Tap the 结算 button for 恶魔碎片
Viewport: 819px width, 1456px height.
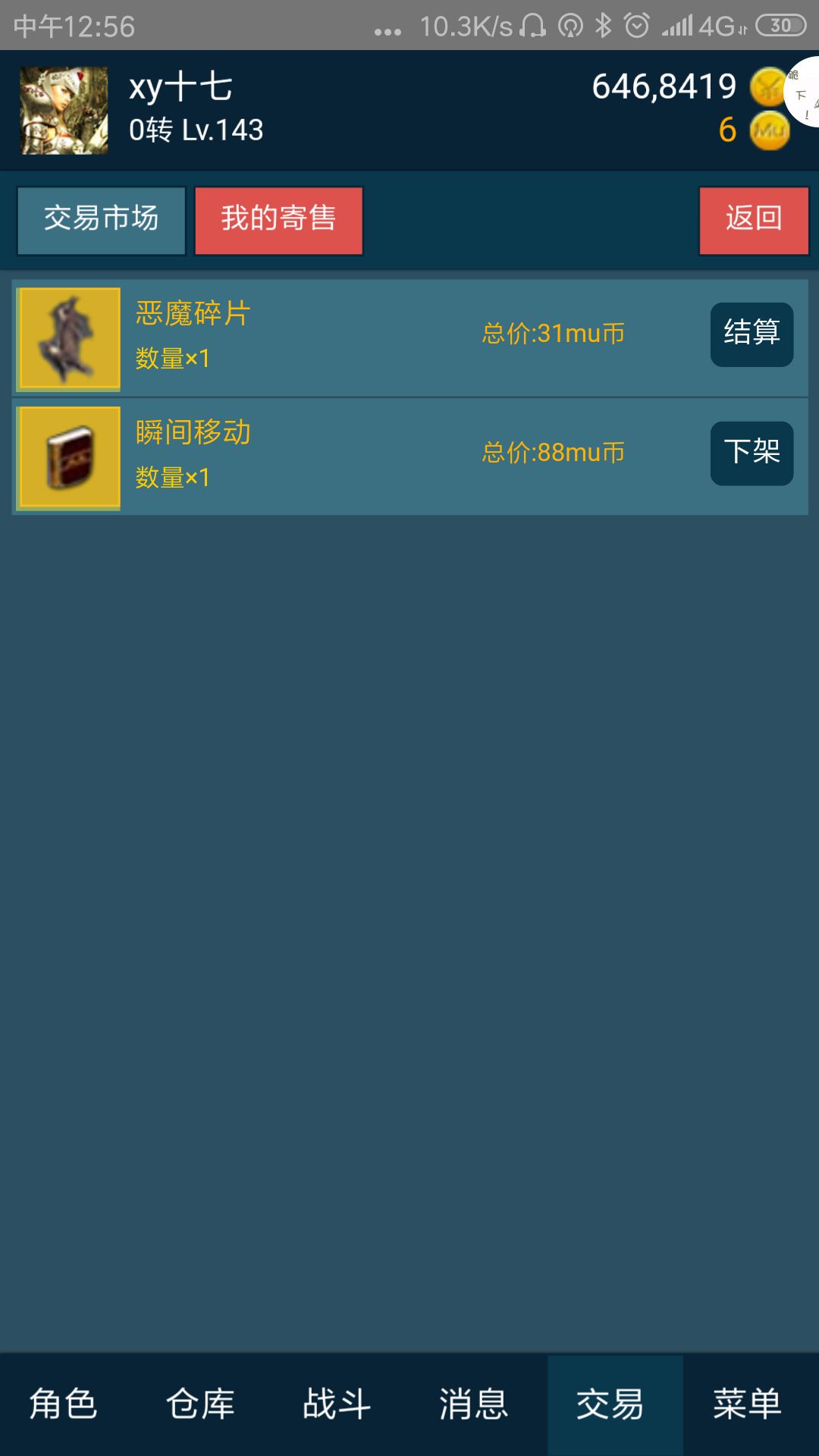[752, 335]
